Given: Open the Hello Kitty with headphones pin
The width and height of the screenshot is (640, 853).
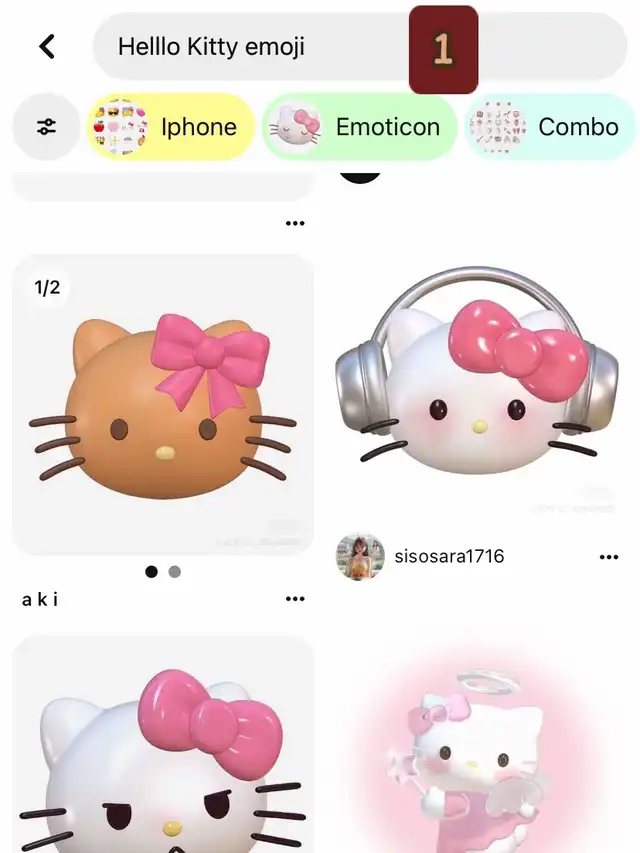Looking at the screenshot, I should (476, 385).
